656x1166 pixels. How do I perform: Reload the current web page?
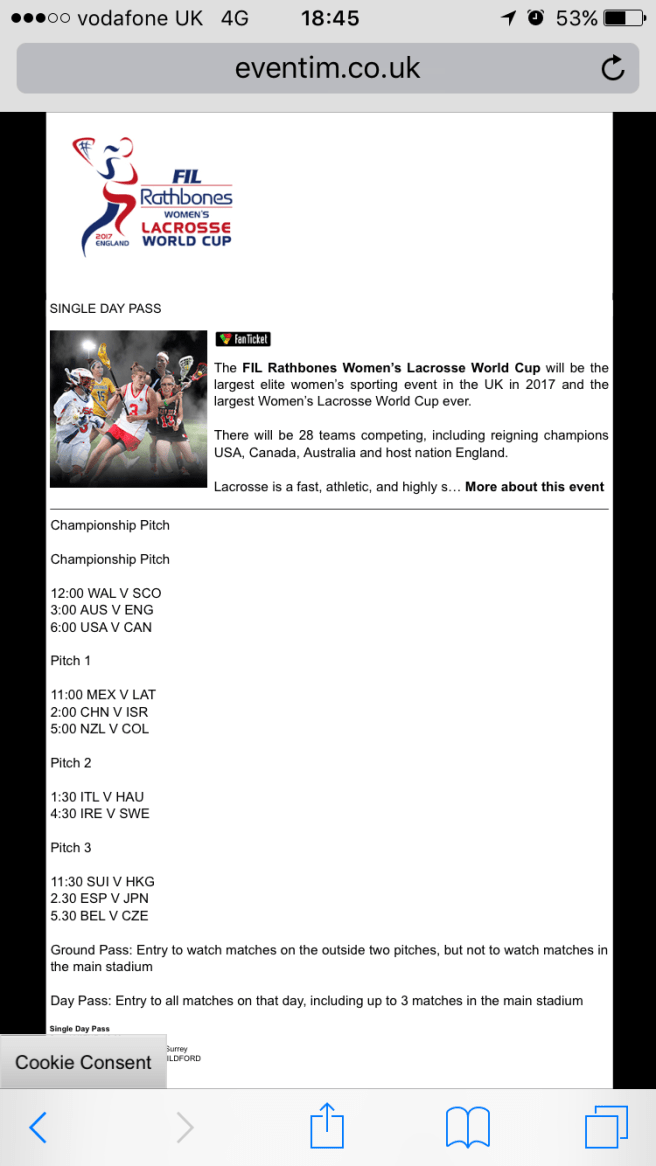point(612,68)
